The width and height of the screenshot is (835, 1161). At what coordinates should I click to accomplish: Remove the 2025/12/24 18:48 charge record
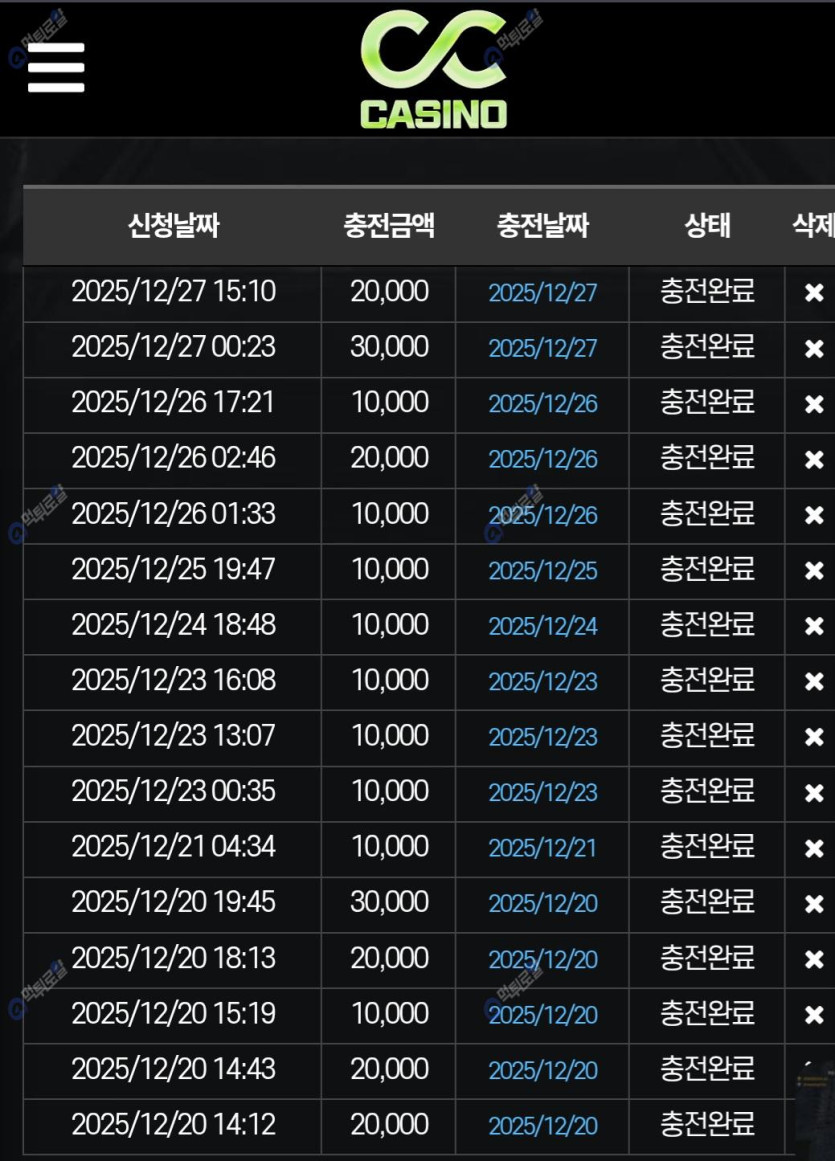814,627
